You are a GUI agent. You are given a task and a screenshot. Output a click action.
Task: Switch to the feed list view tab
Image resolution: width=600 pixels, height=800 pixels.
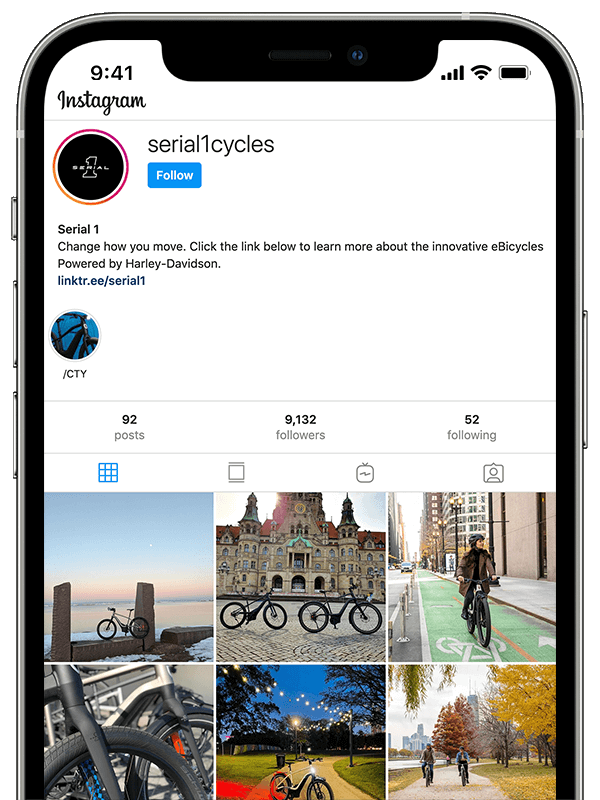(236, 473)
